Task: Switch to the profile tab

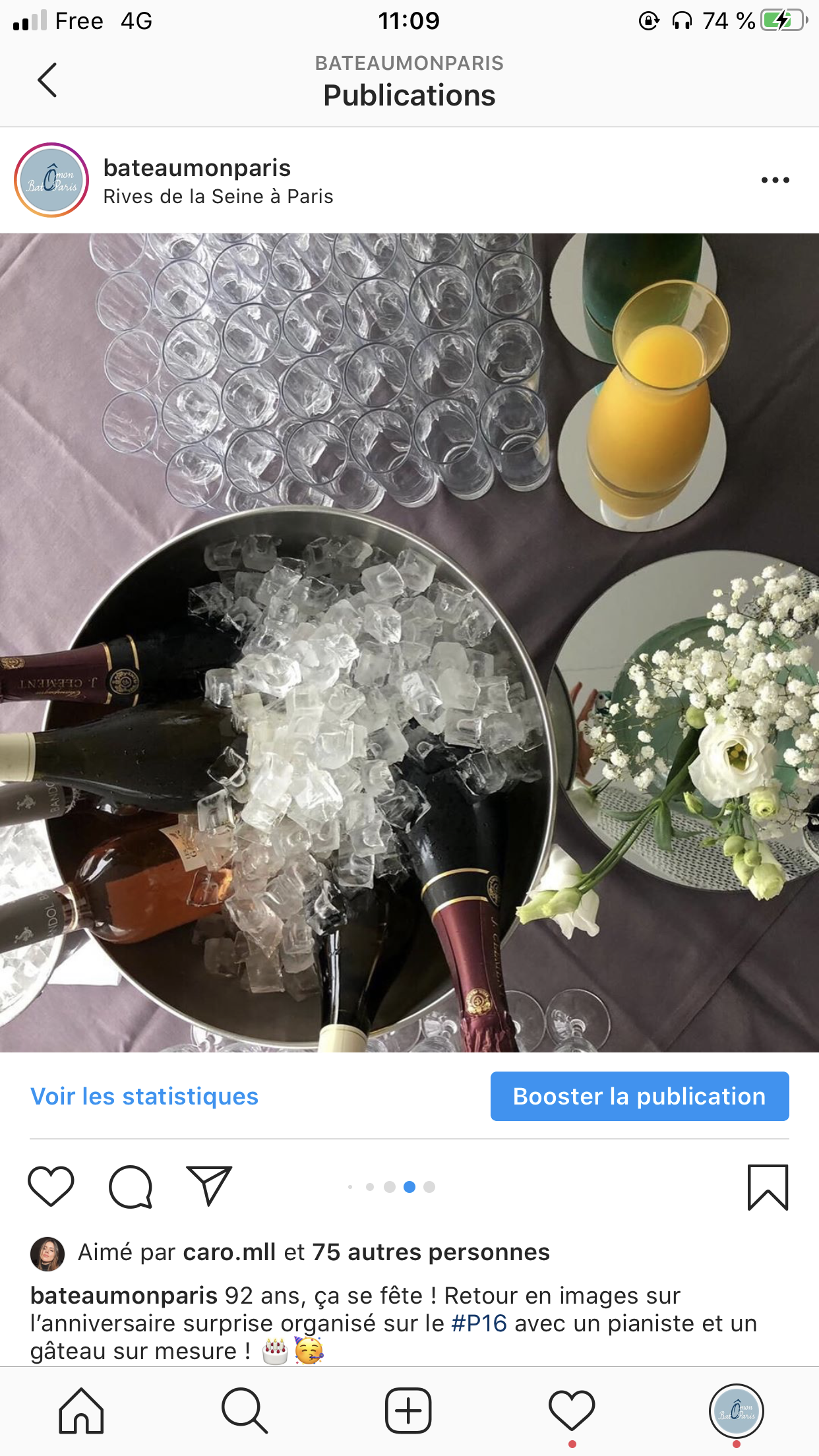Action: 736,1411
